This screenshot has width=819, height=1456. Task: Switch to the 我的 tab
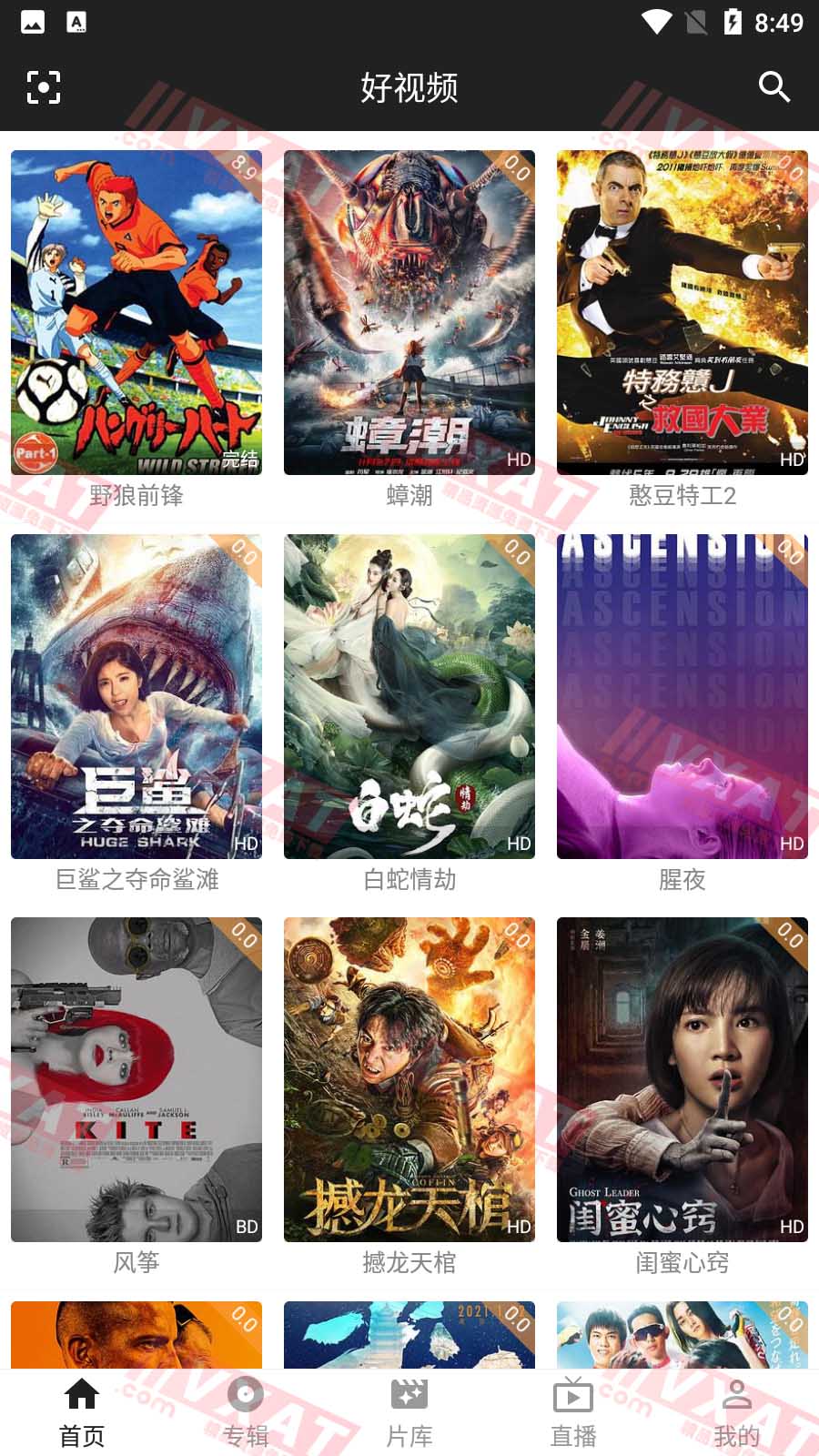736,1410
